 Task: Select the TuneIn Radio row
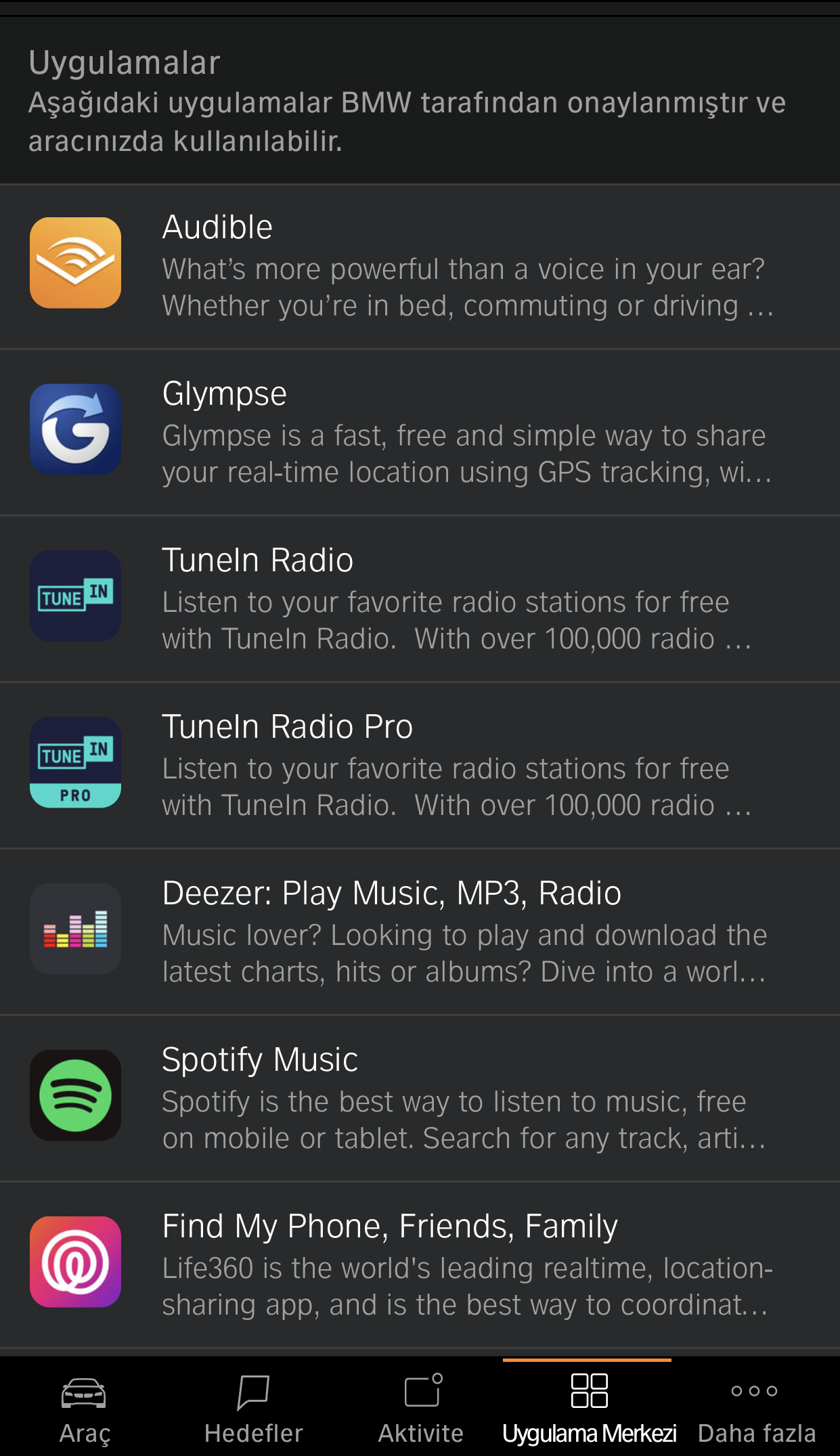point(420,599)
